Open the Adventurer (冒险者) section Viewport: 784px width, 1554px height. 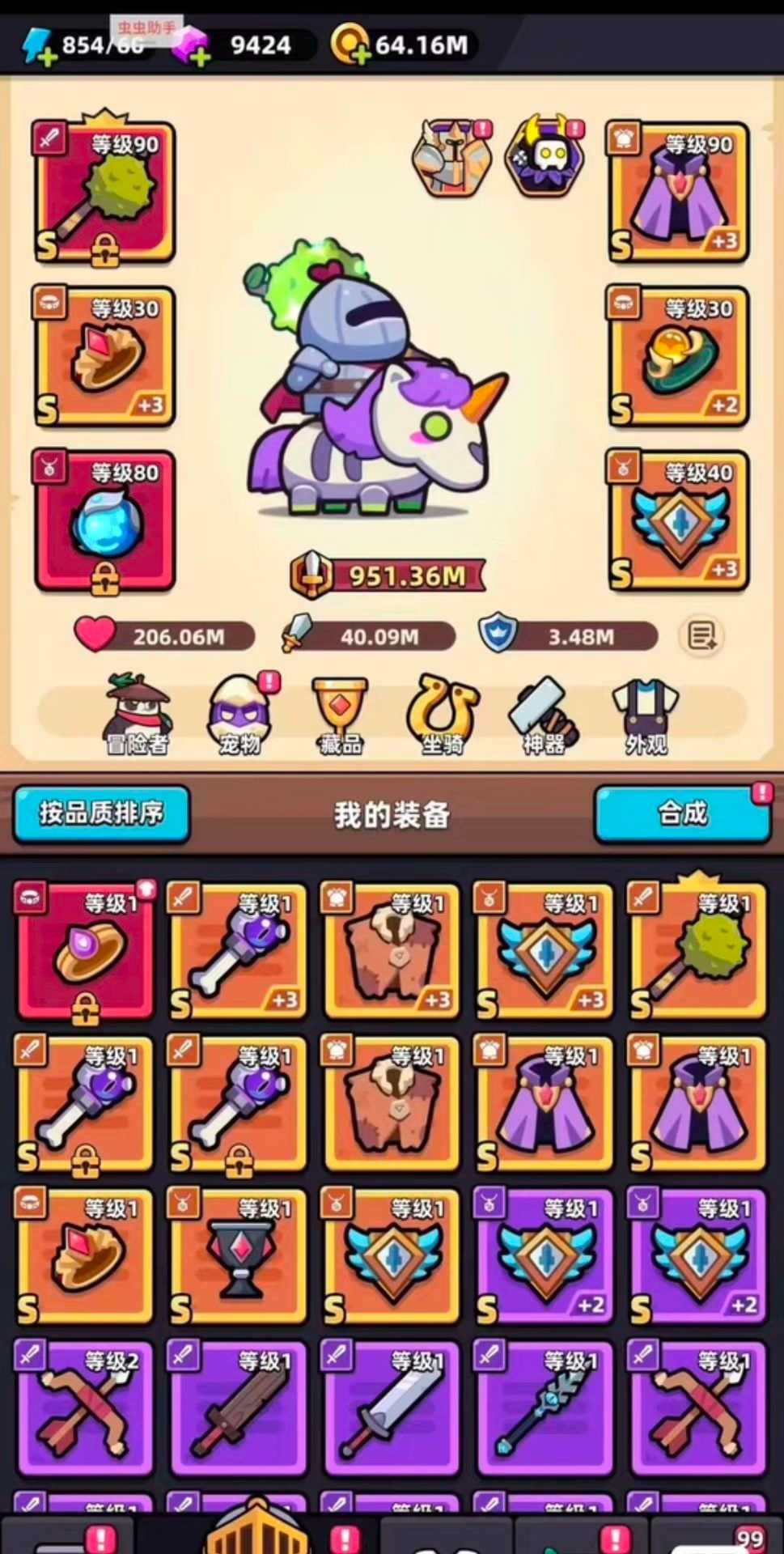(x=136, y=716)
